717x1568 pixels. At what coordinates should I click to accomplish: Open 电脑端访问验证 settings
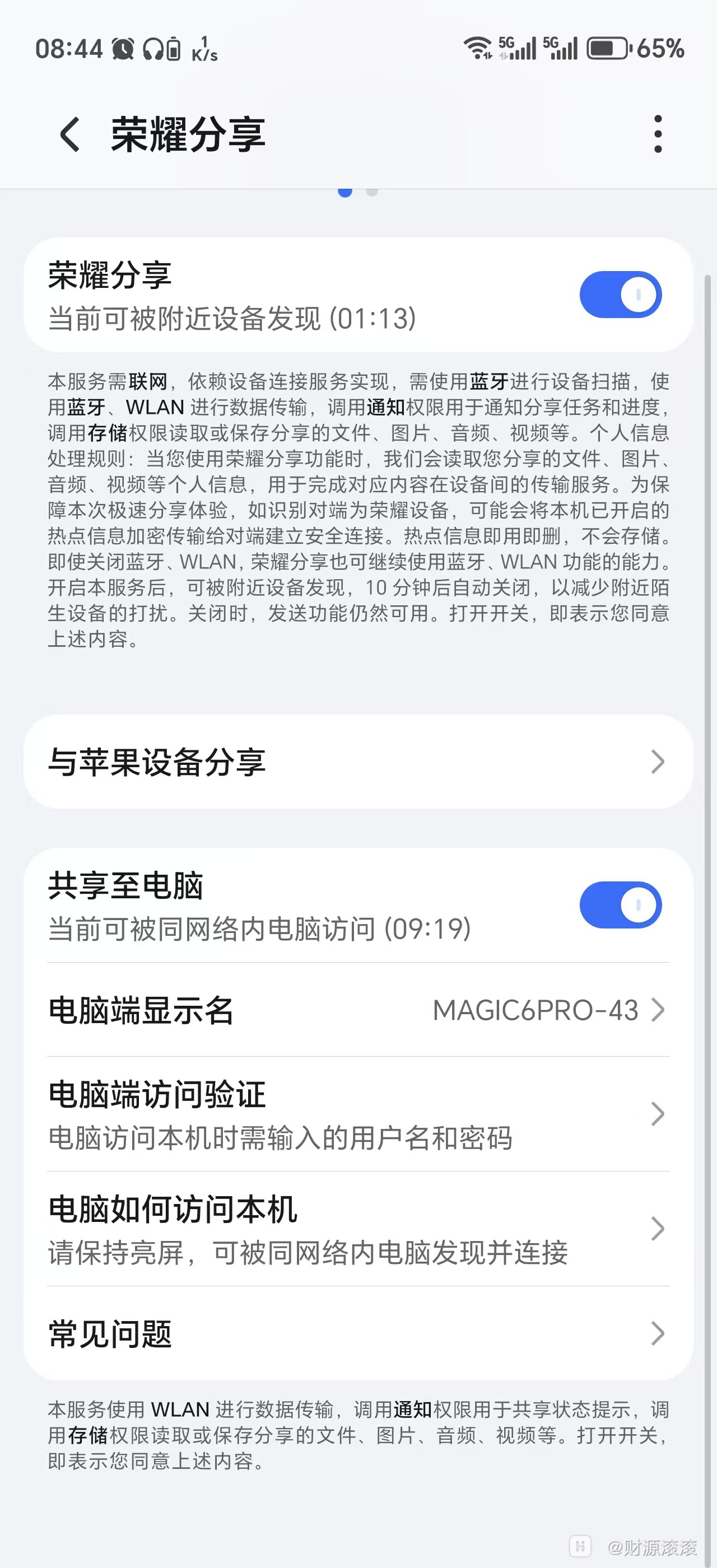point(358,1114)
